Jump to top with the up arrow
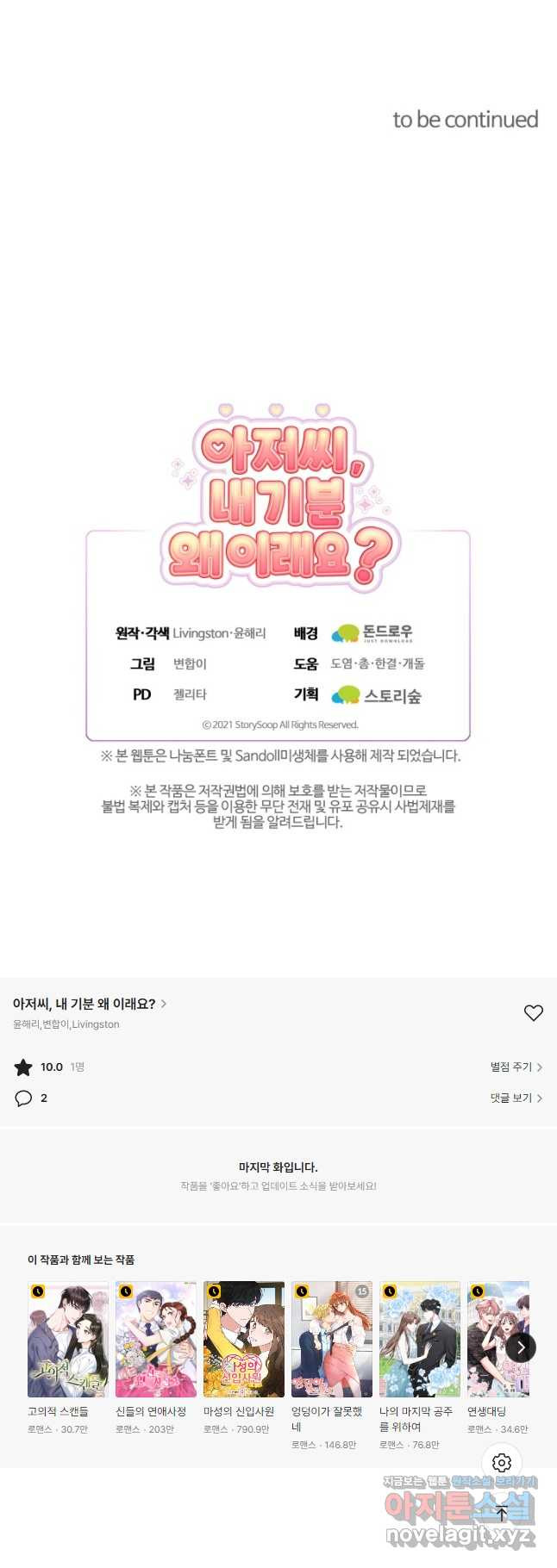This screenshot has width=557, height=1568. pos(502,1513)
